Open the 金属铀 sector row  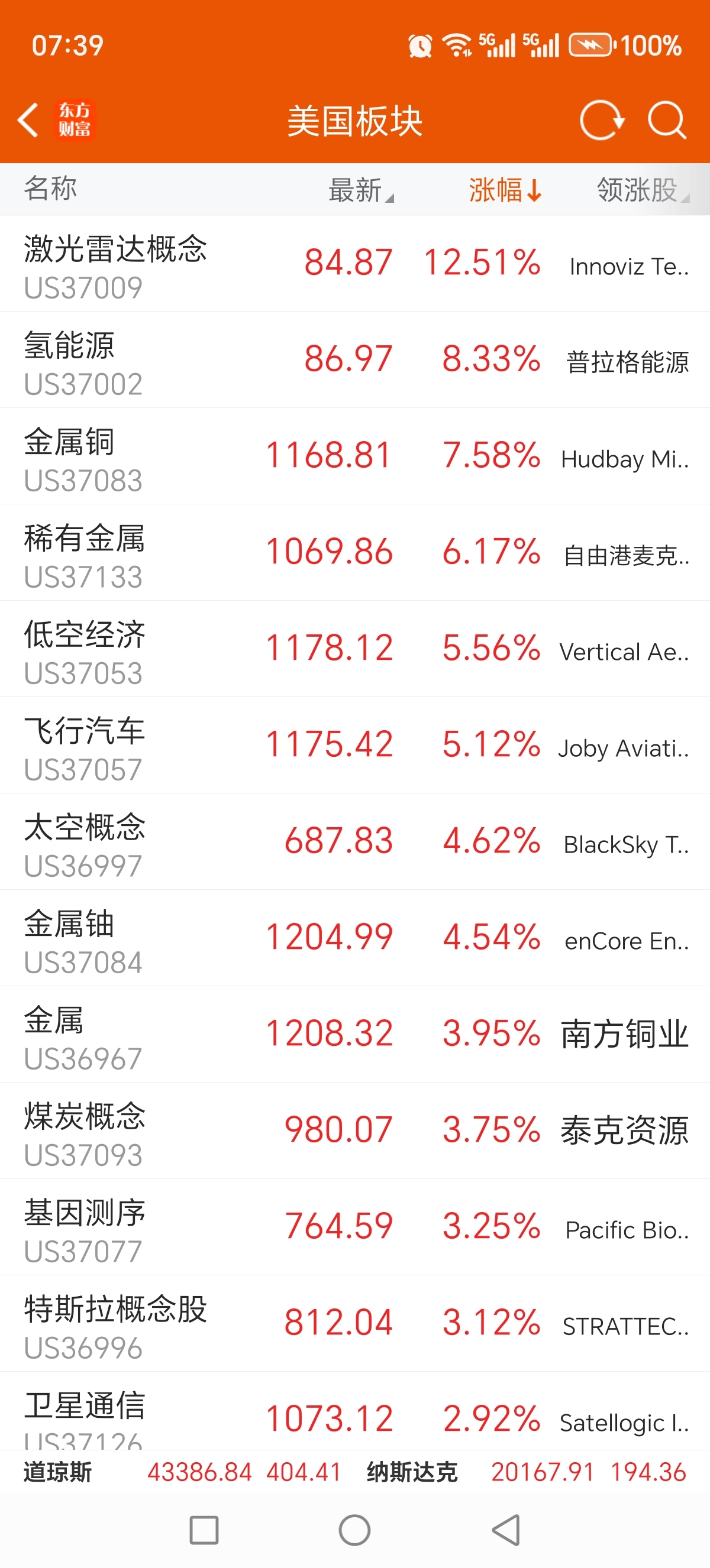(355, 938)
